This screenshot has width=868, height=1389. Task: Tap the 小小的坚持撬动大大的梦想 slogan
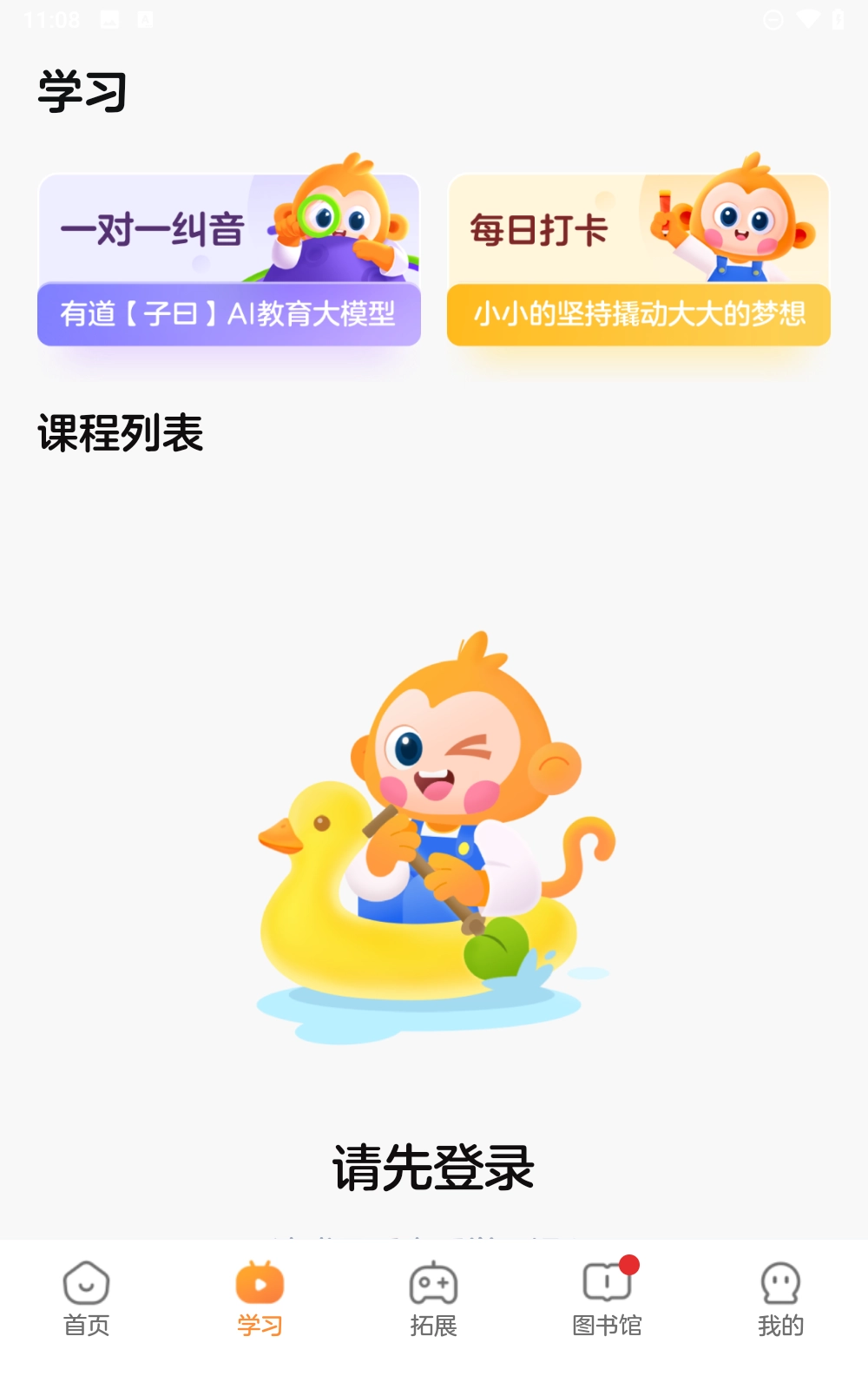pos(639,314)
